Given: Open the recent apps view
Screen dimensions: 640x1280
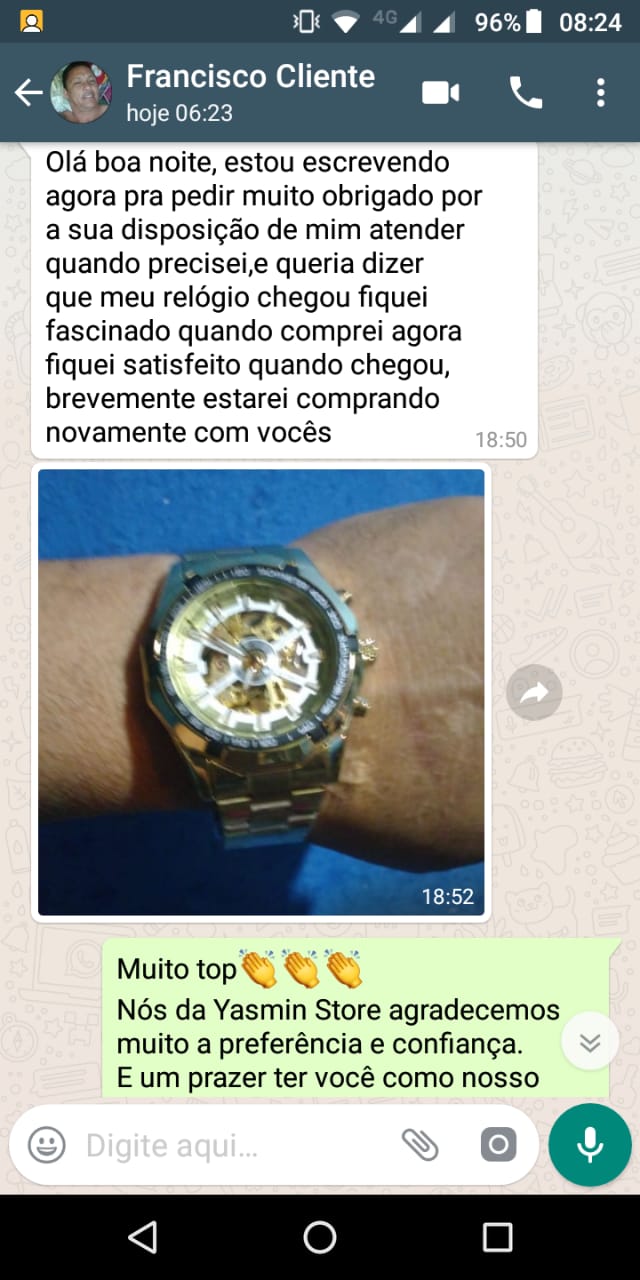Looking at the screenshot, I should pyautogui.click(x=497, y=1237).
